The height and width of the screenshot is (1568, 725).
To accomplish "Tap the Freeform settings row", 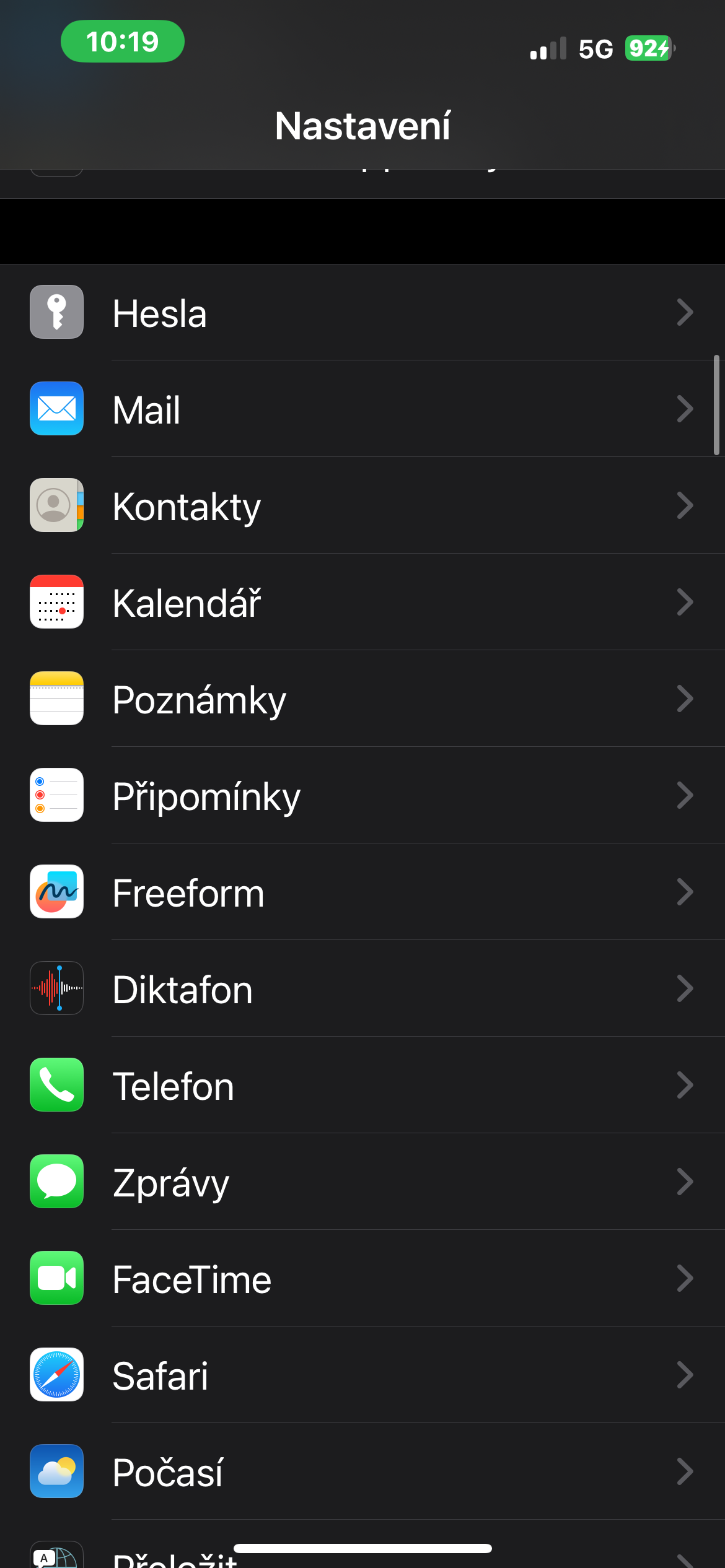I will click(362, 892).
